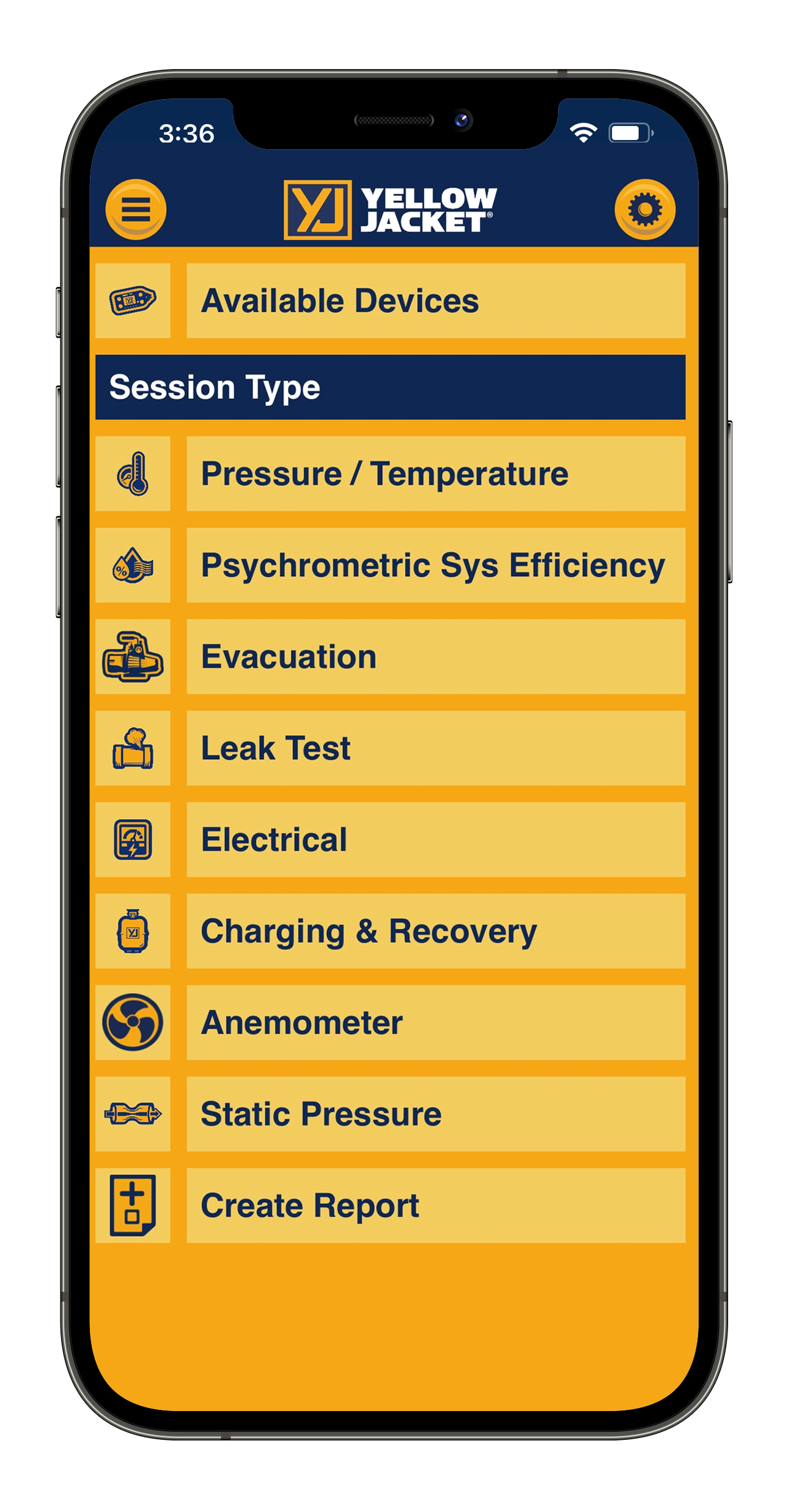Viewport: 788px width, 1512px height.
Task: Select Charging & Recovery
Action: (x=435, y=931)
